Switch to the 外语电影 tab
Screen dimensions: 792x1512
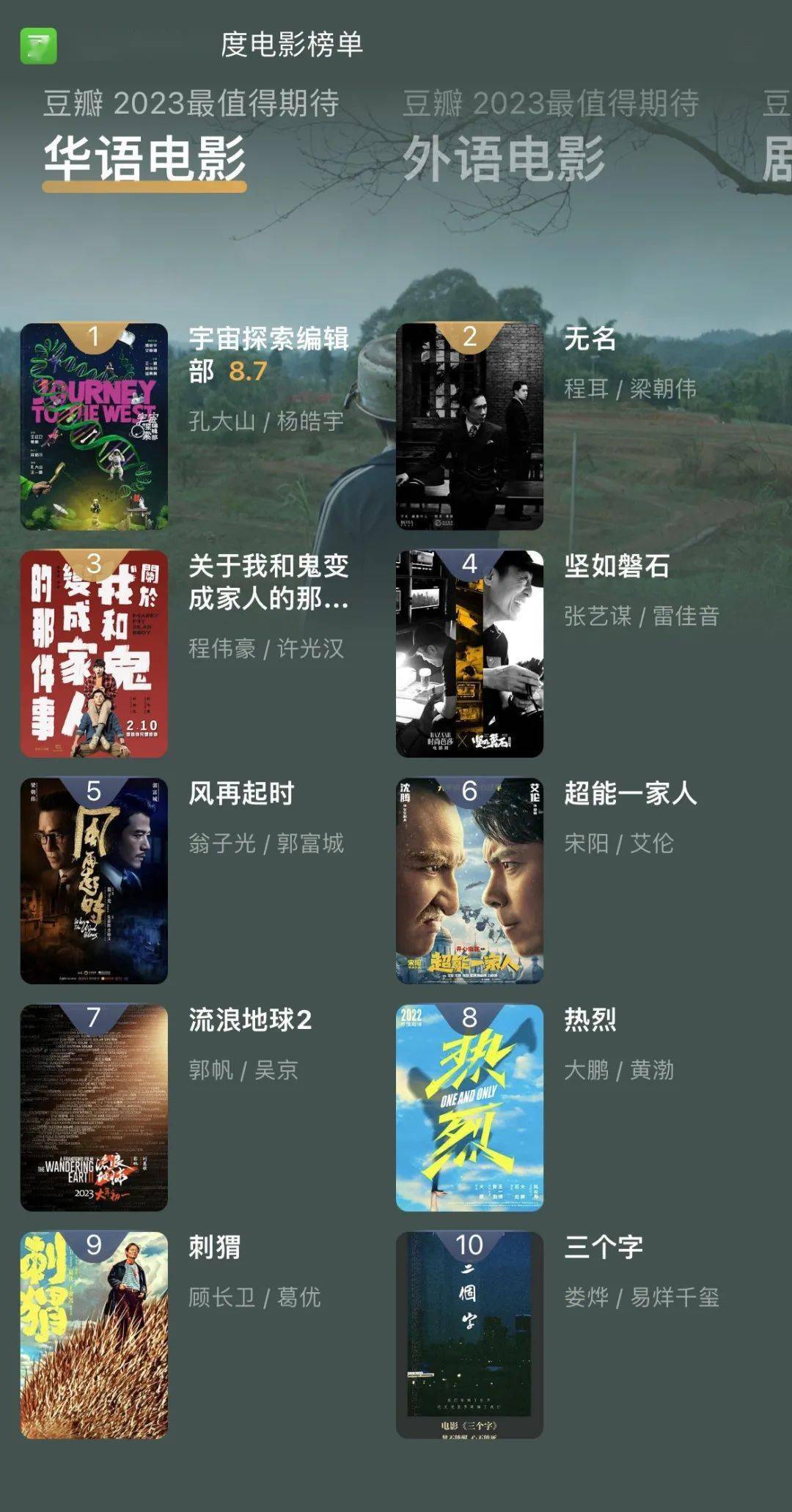click(x=504, y=158)
